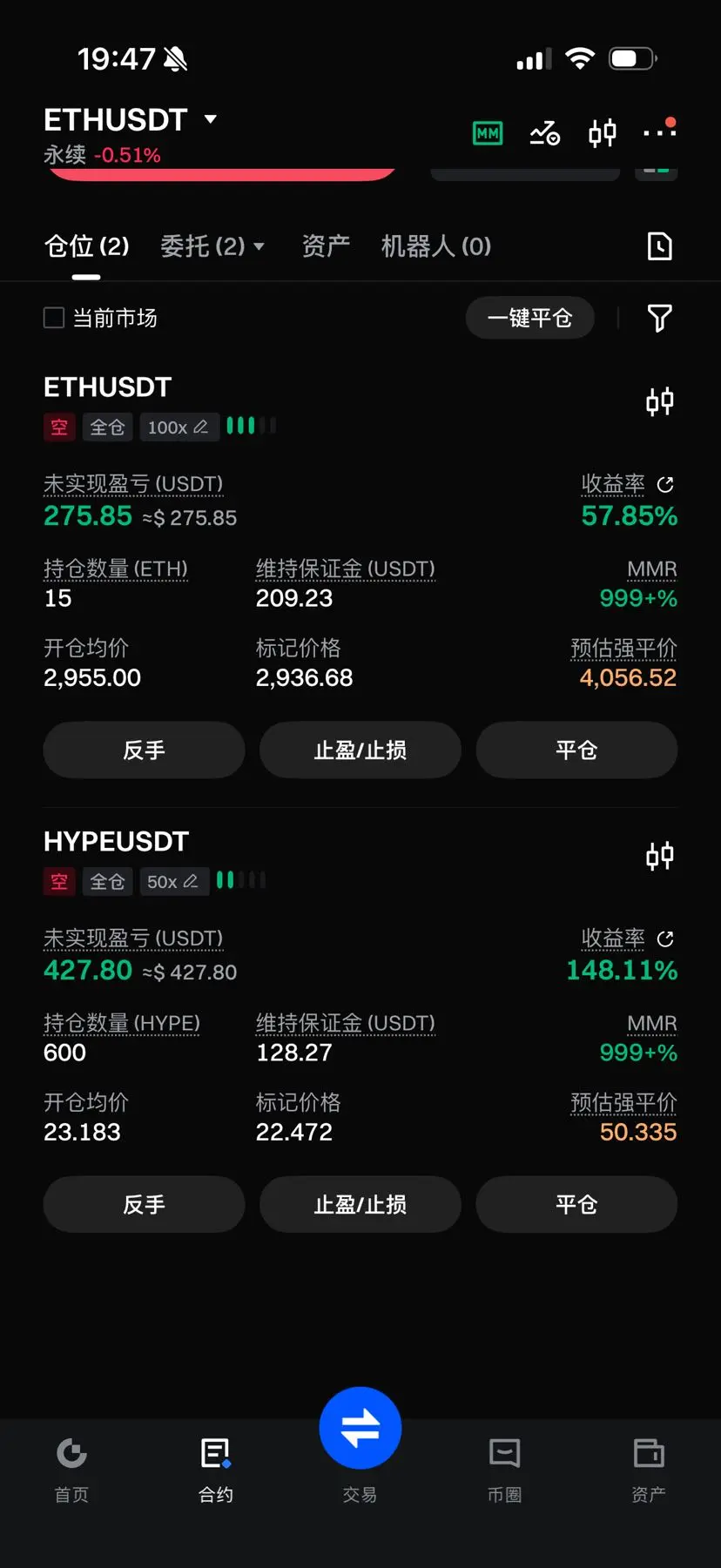Switch to the 资产 top tab

click(x=326, y=246)
